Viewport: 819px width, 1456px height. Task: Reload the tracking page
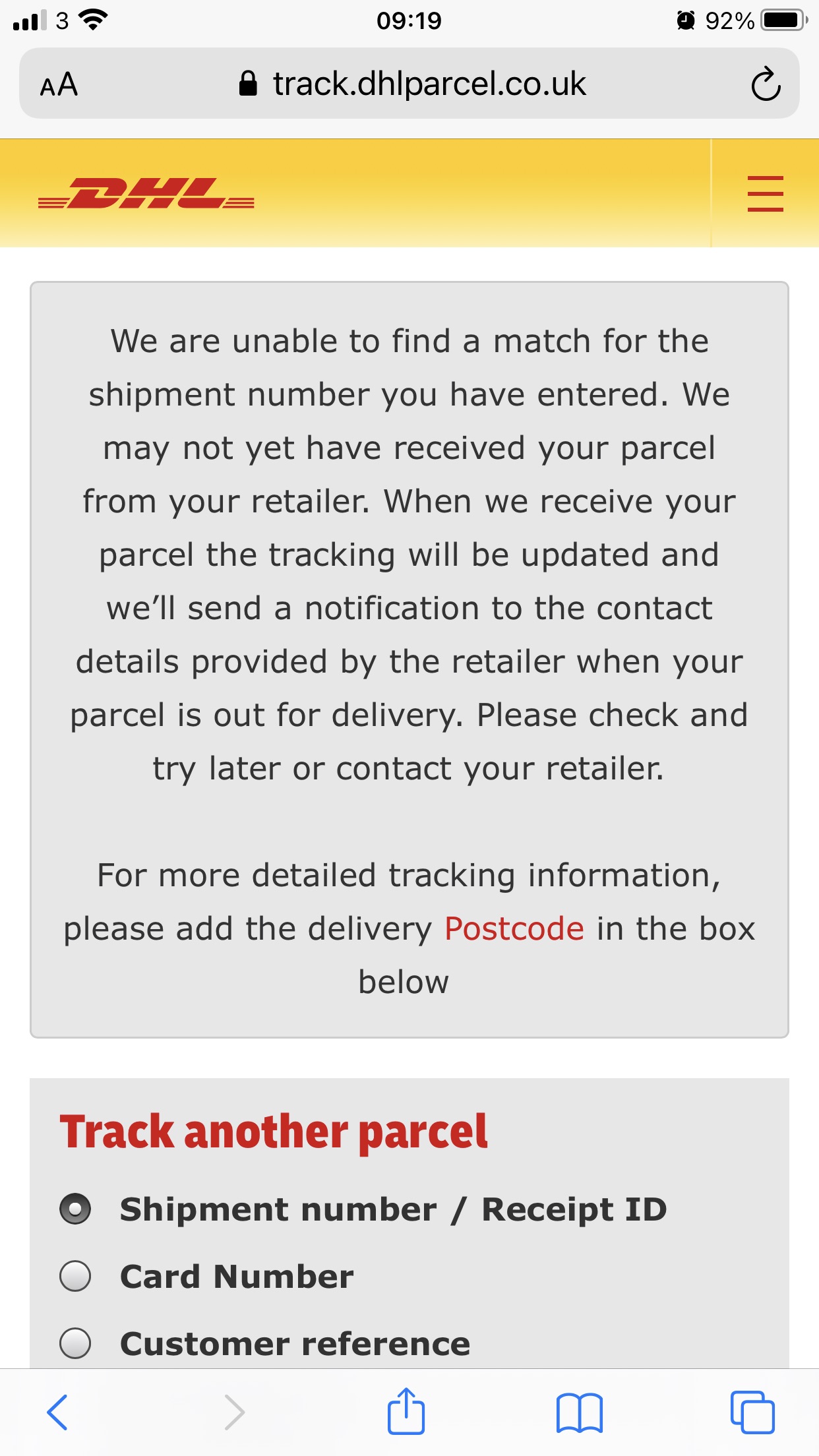(x=766, y=84)
